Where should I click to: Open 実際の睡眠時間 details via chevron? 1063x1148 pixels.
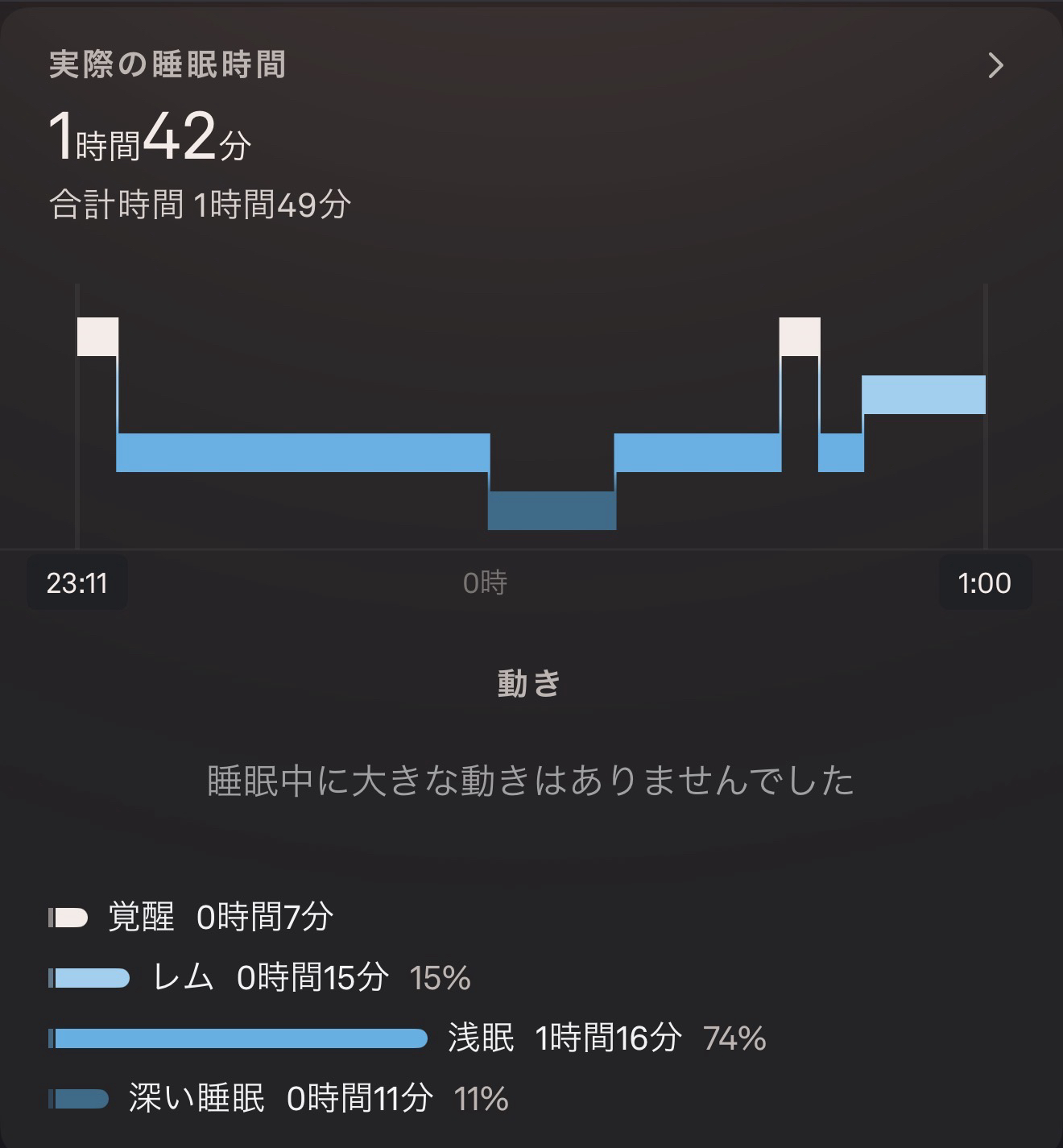995,65
